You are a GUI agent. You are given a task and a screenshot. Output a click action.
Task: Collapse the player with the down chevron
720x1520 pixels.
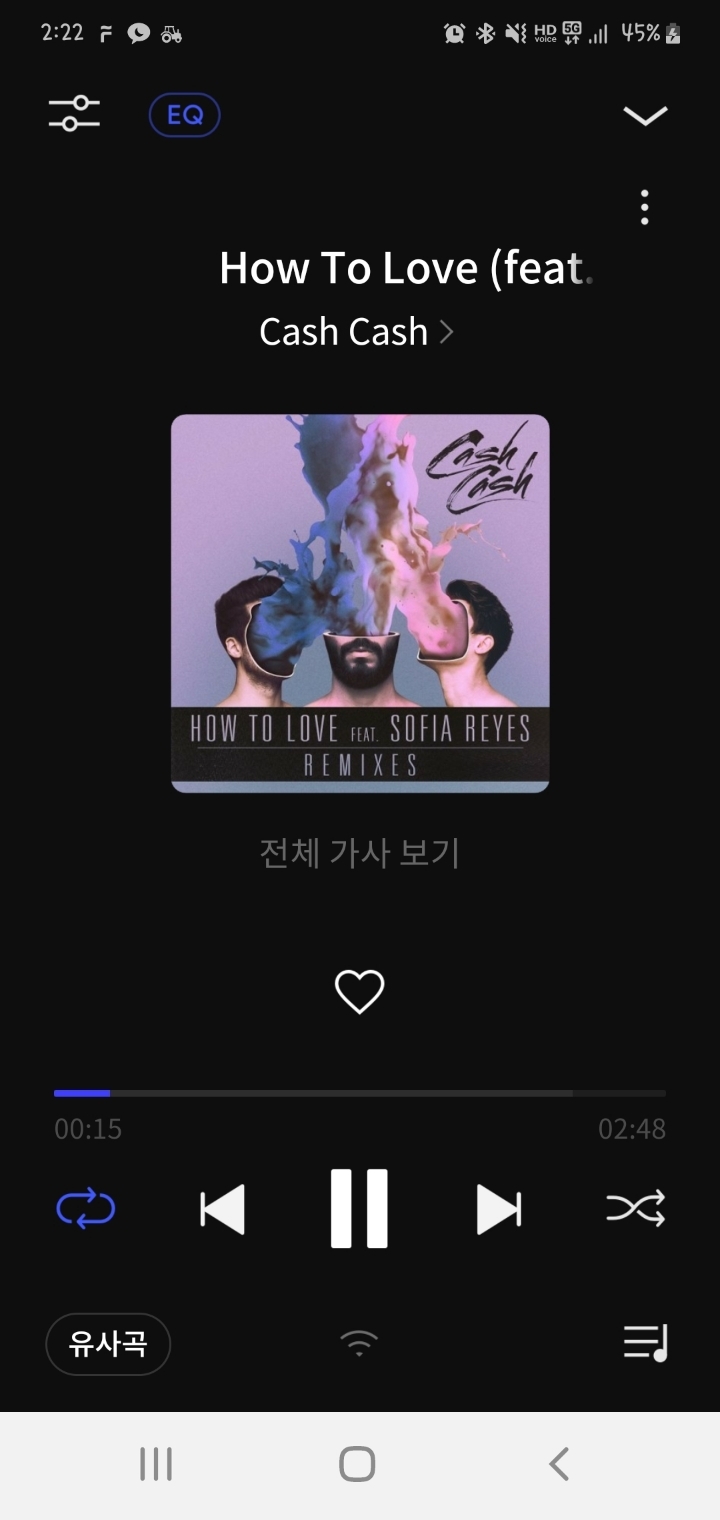645,116
